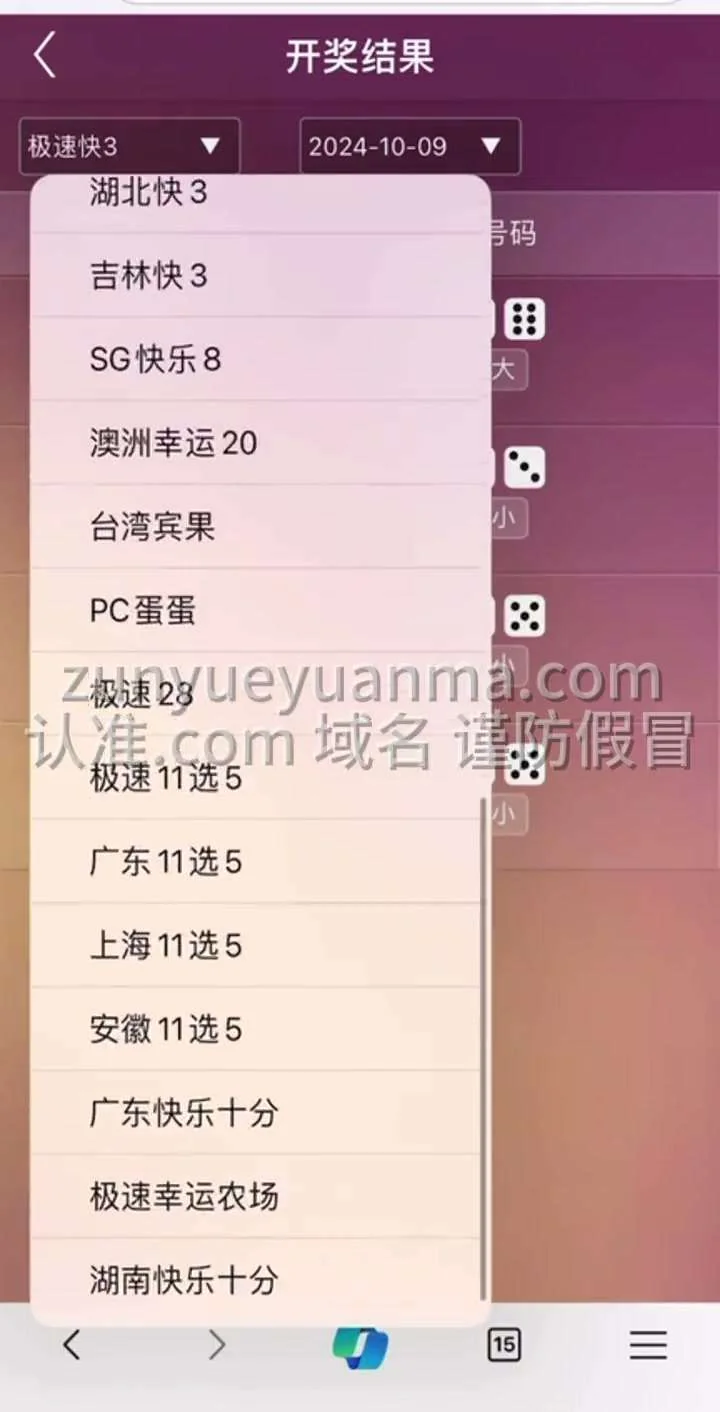Open the 极速快3 game dropdown

click(129, 146)
